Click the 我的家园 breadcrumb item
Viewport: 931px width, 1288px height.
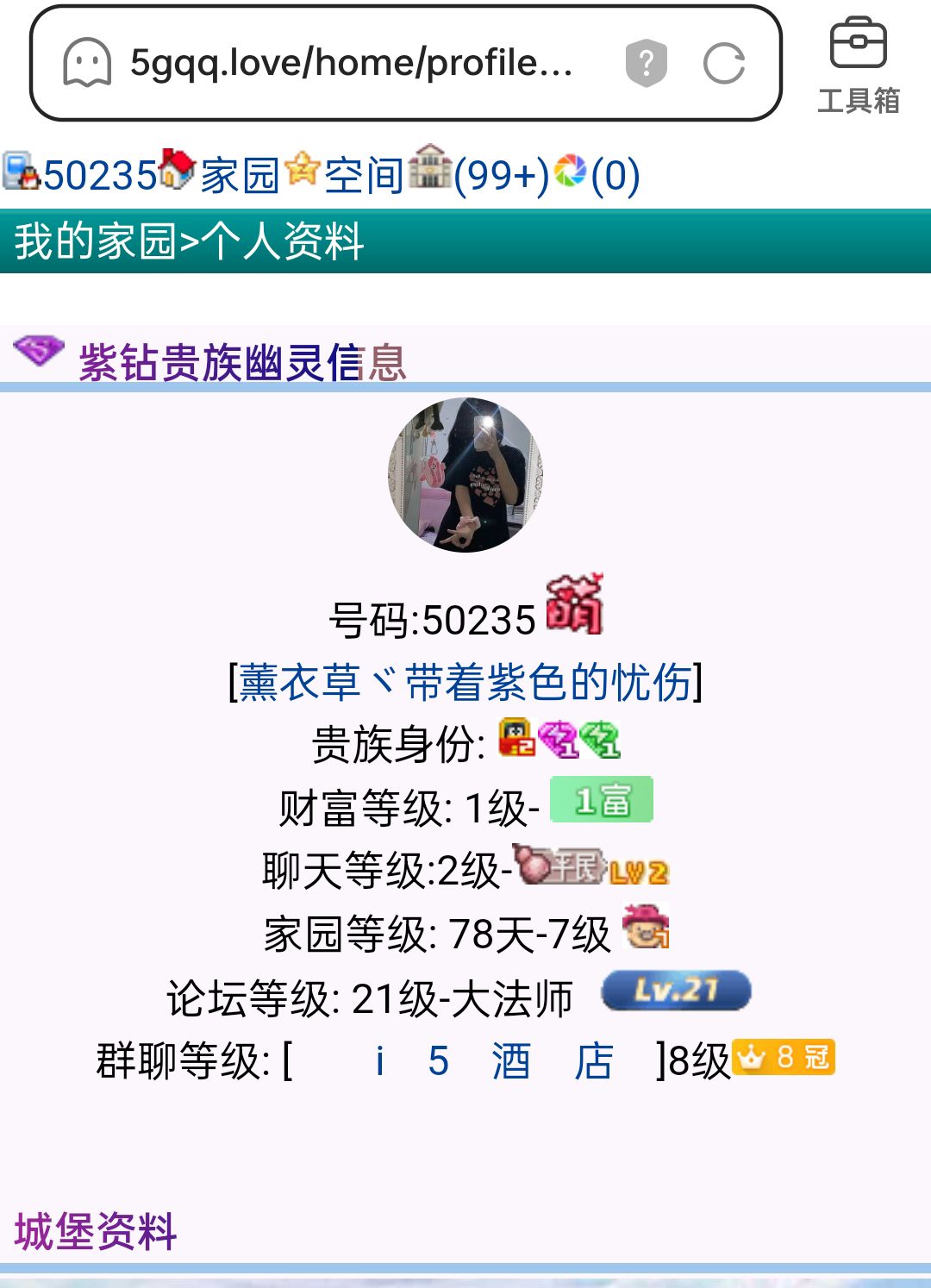pyautogui.click(x=91, y=242)
